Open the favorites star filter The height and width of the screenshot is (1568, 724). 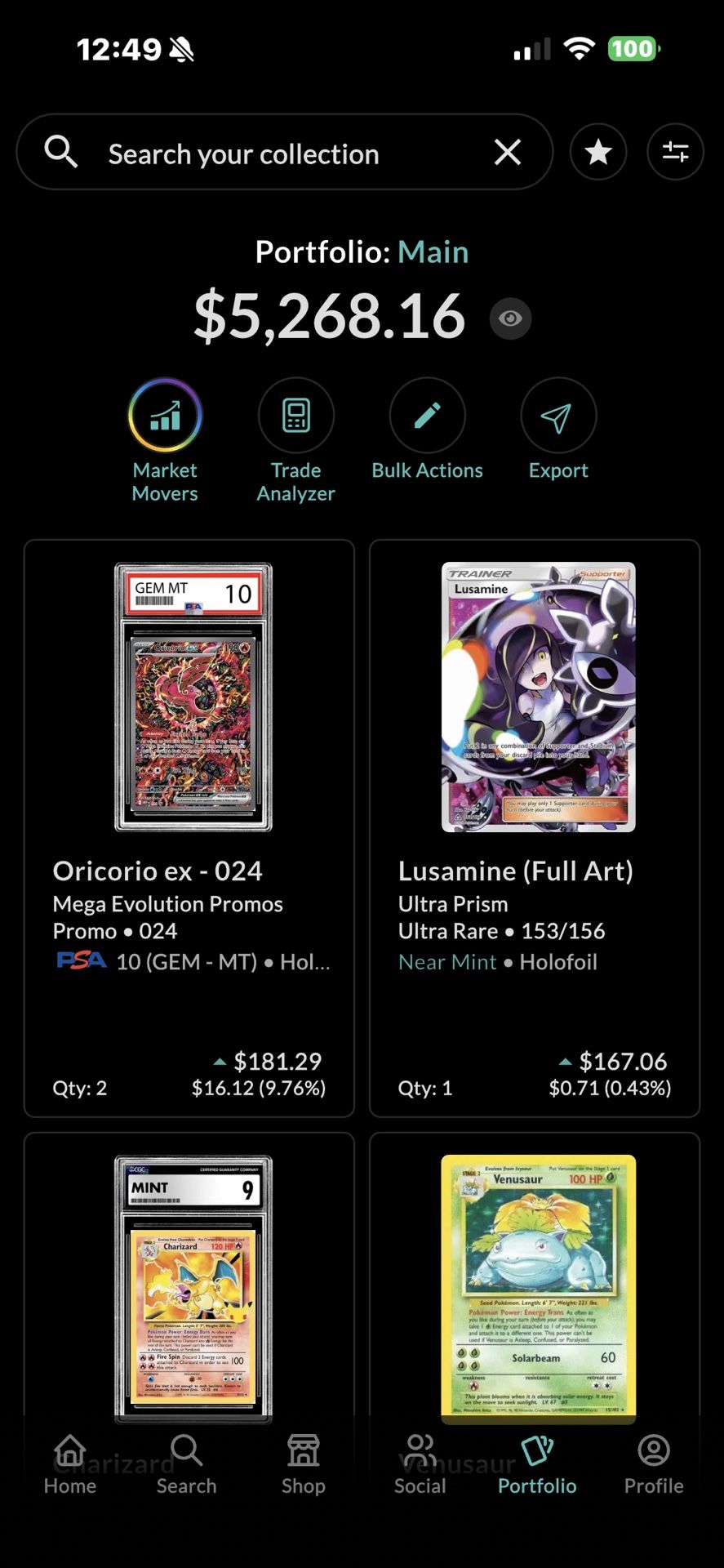598,152
